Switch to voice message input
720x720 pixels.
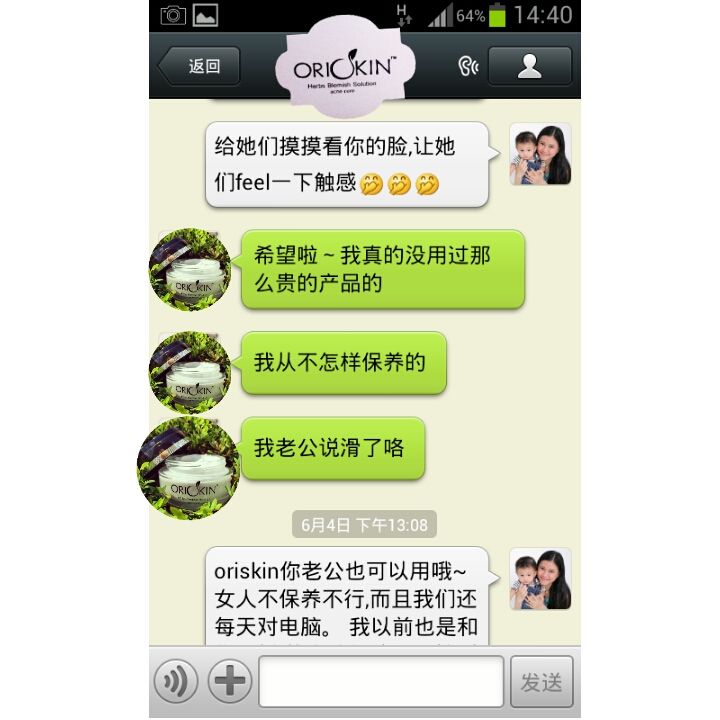pyautogui.click(x=175, y=682)
